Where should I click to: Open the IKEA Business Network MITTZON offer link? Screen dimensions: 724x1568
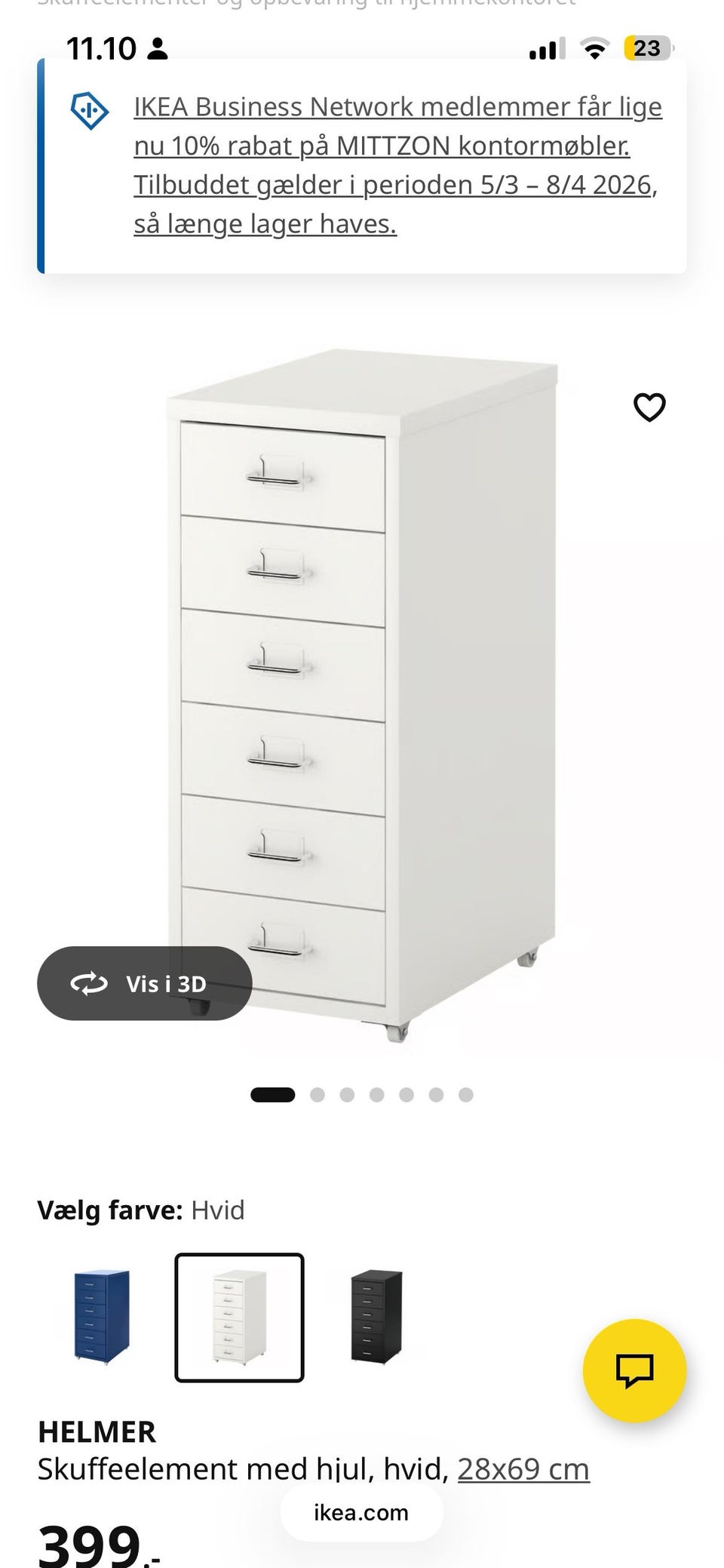tap(397, 165)
